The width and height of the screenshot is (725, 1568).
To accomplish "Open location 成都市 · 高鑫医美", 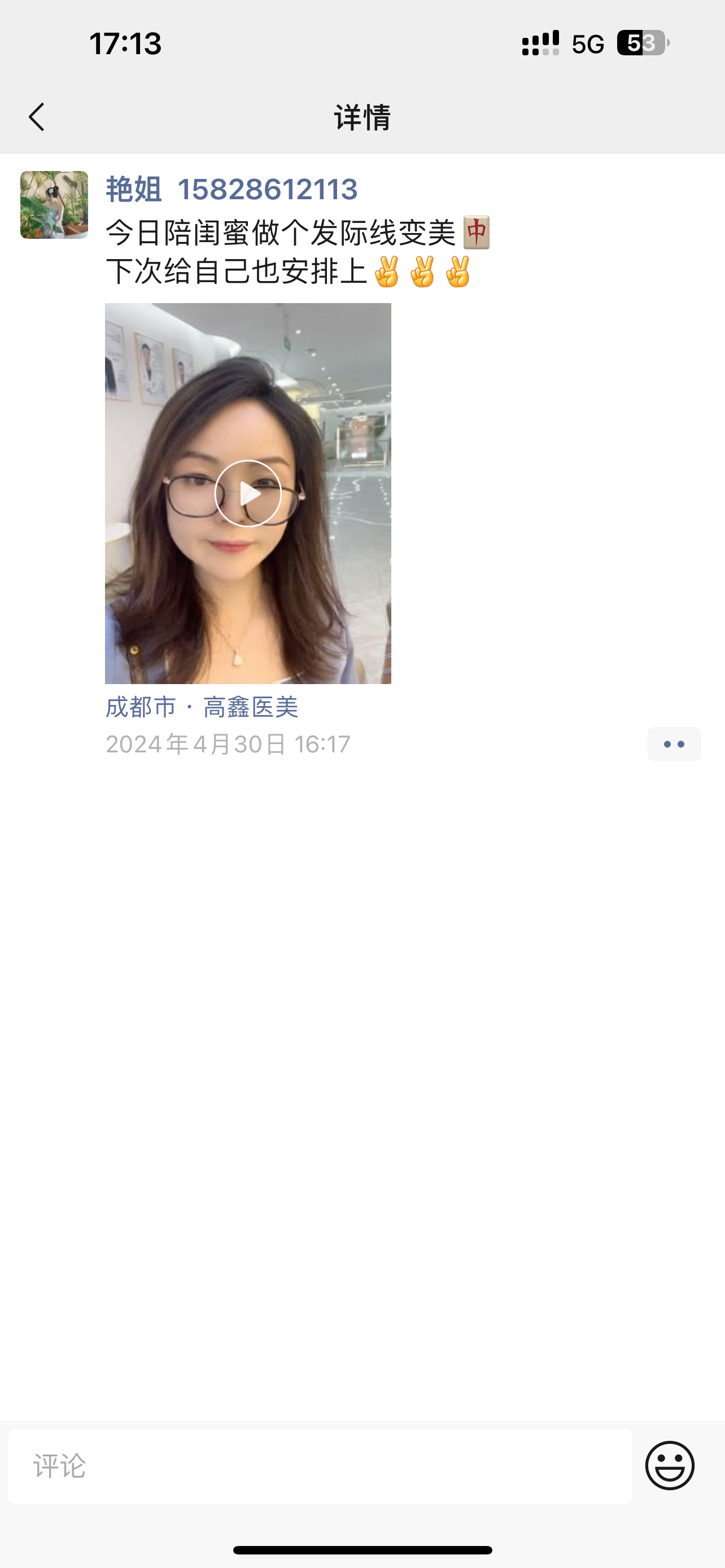I will pyautogui.click(x=202, y=707).
